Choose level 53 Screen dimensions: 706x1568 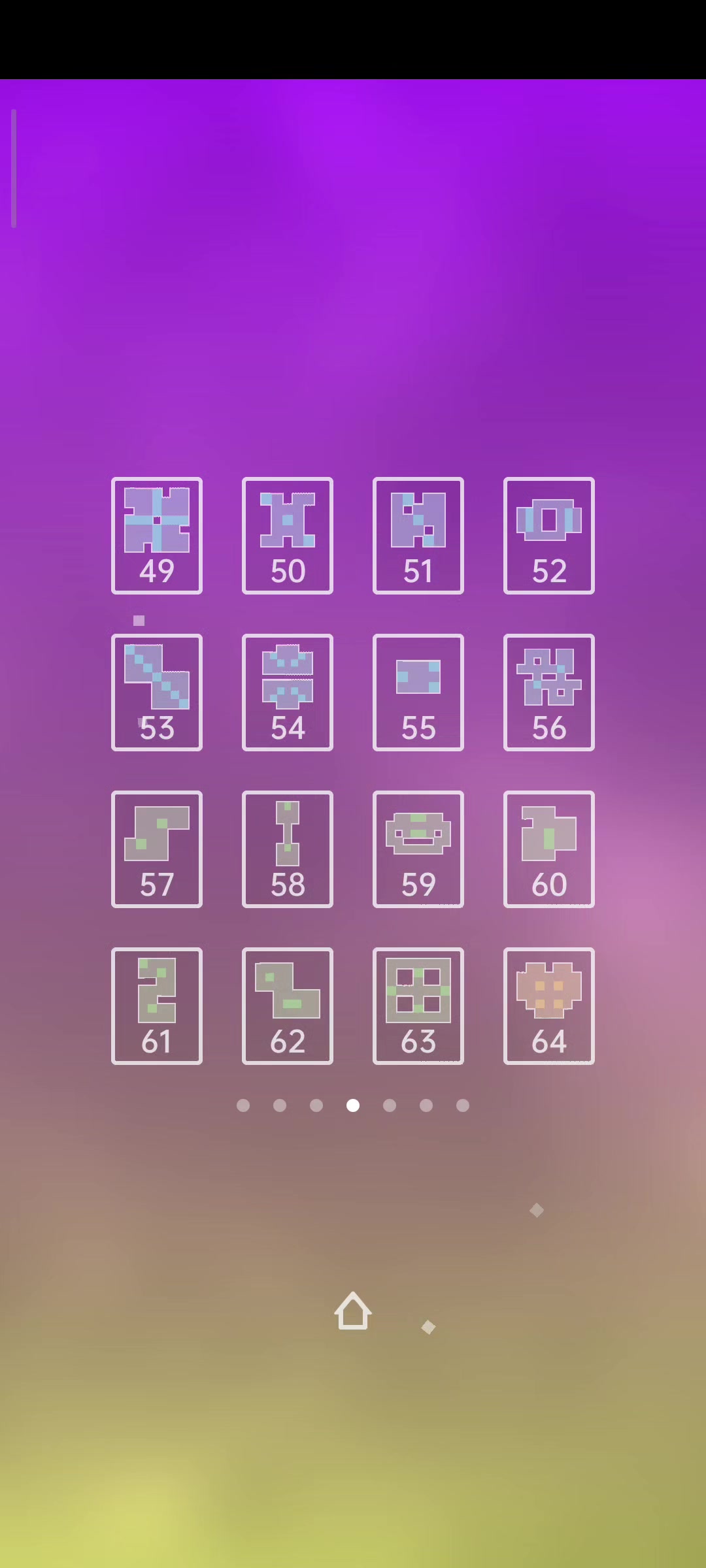point(157,693)
